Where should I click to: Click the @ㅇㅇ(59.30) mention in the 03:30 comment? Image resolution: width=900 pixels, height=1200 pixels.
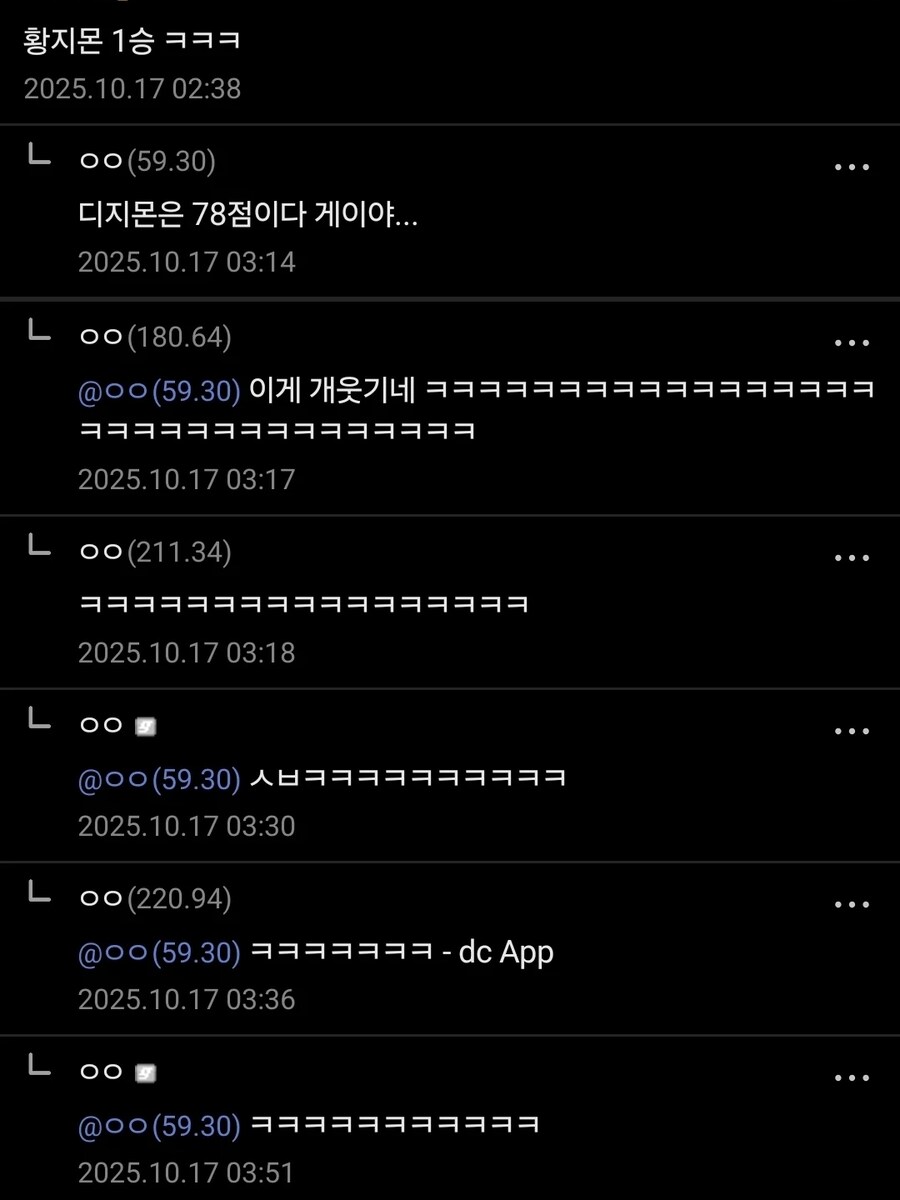click(160, 779)
